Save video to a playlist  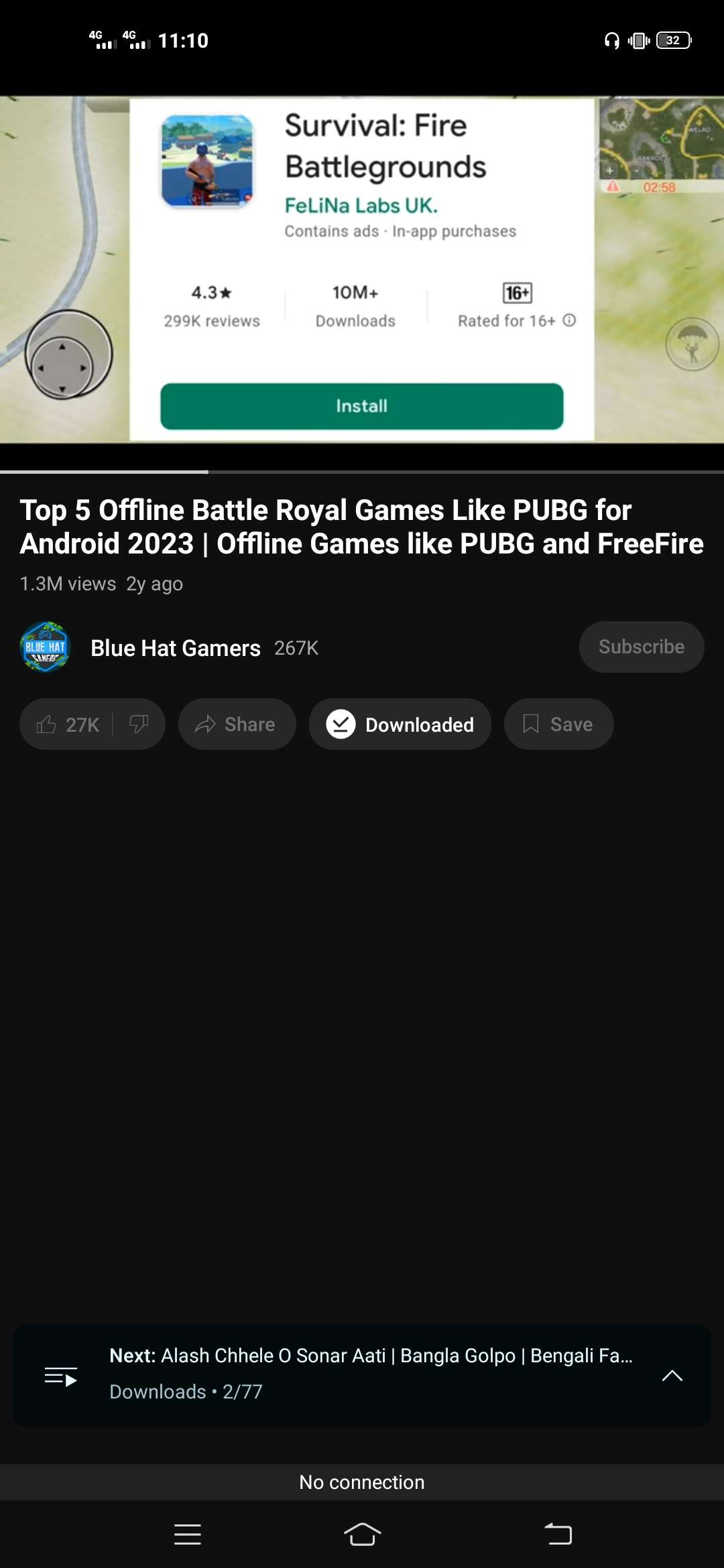pos(558,724)
